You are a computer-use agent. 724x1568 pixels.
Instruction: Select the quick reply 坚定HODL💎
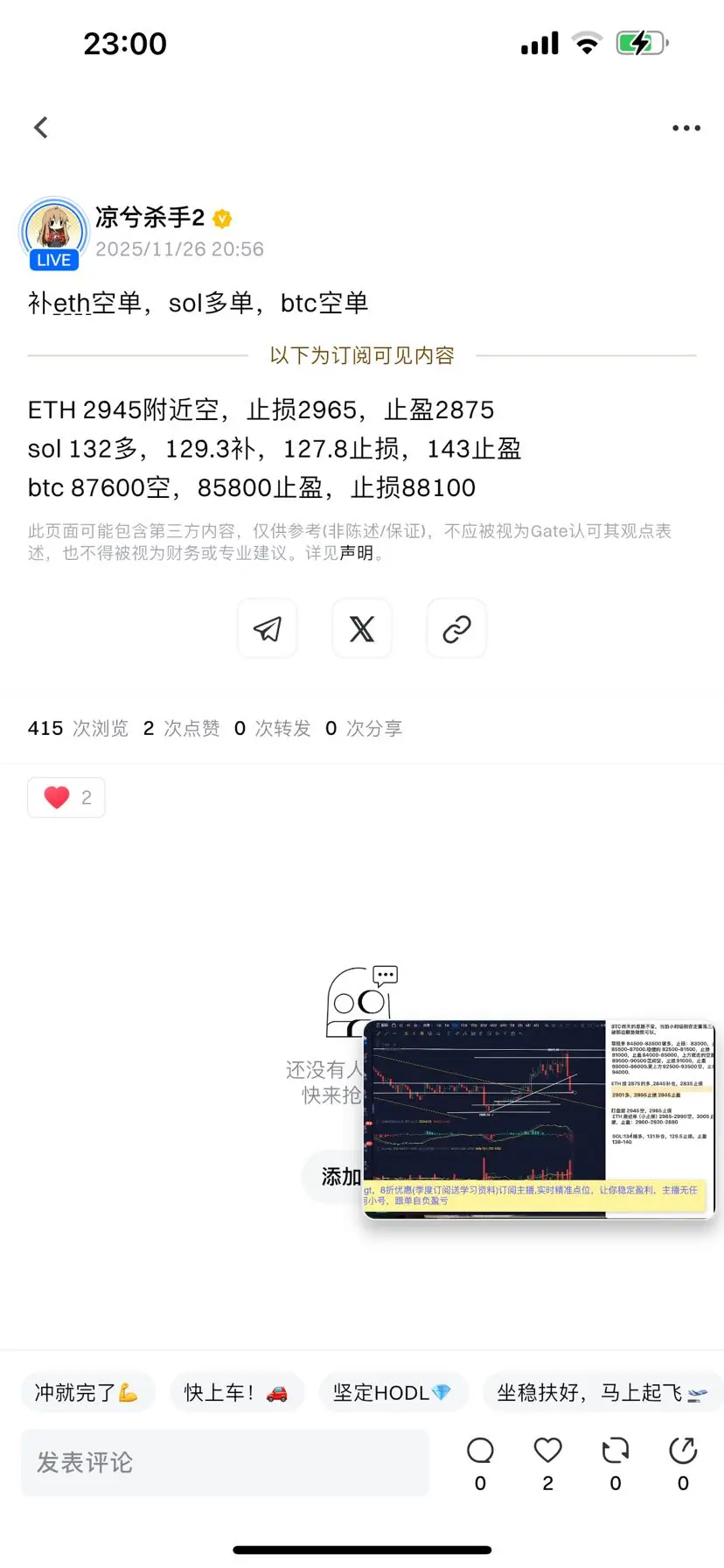393,1392
